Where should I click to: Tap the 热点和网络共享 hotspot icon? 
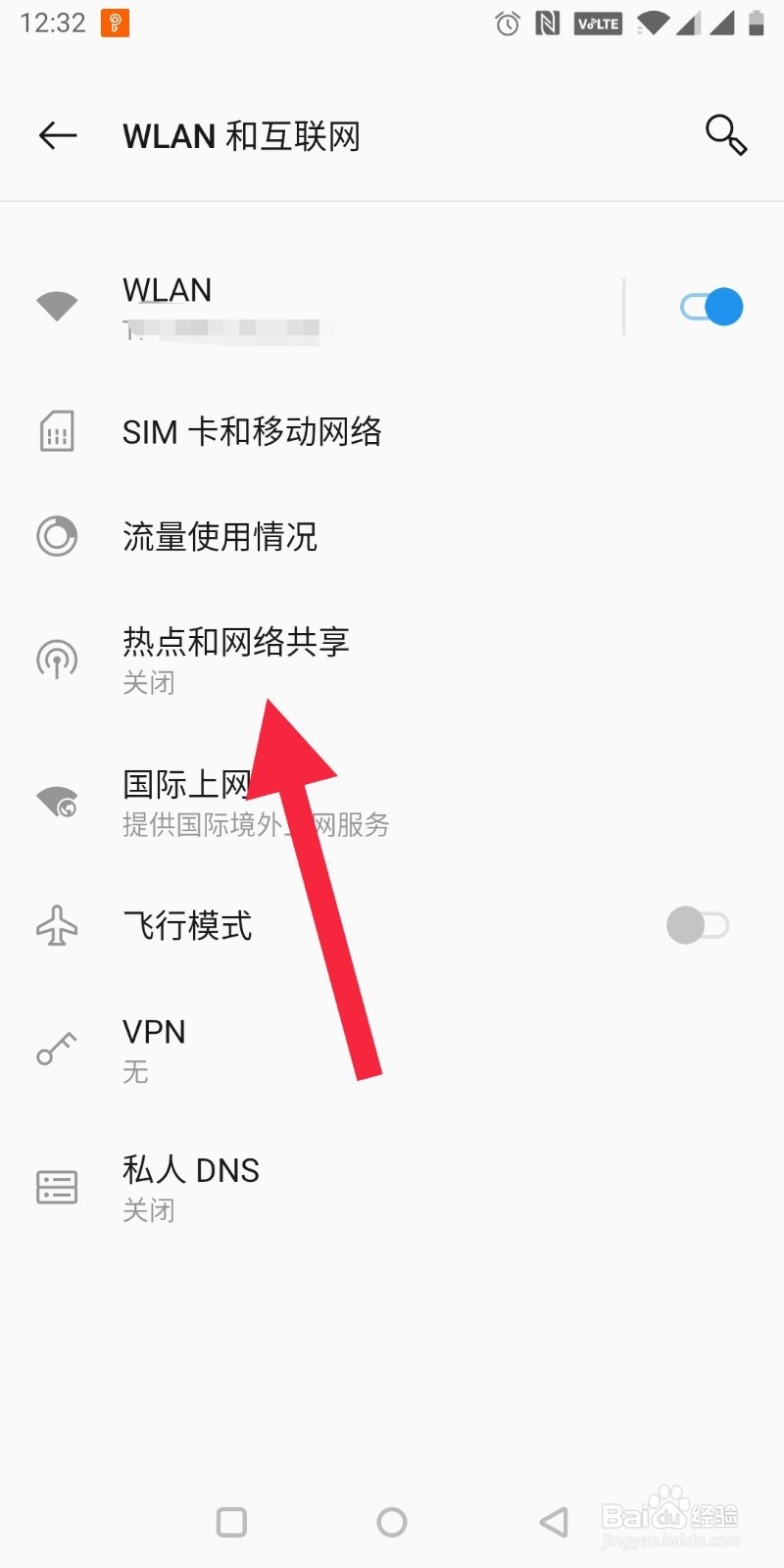[56, 659]
